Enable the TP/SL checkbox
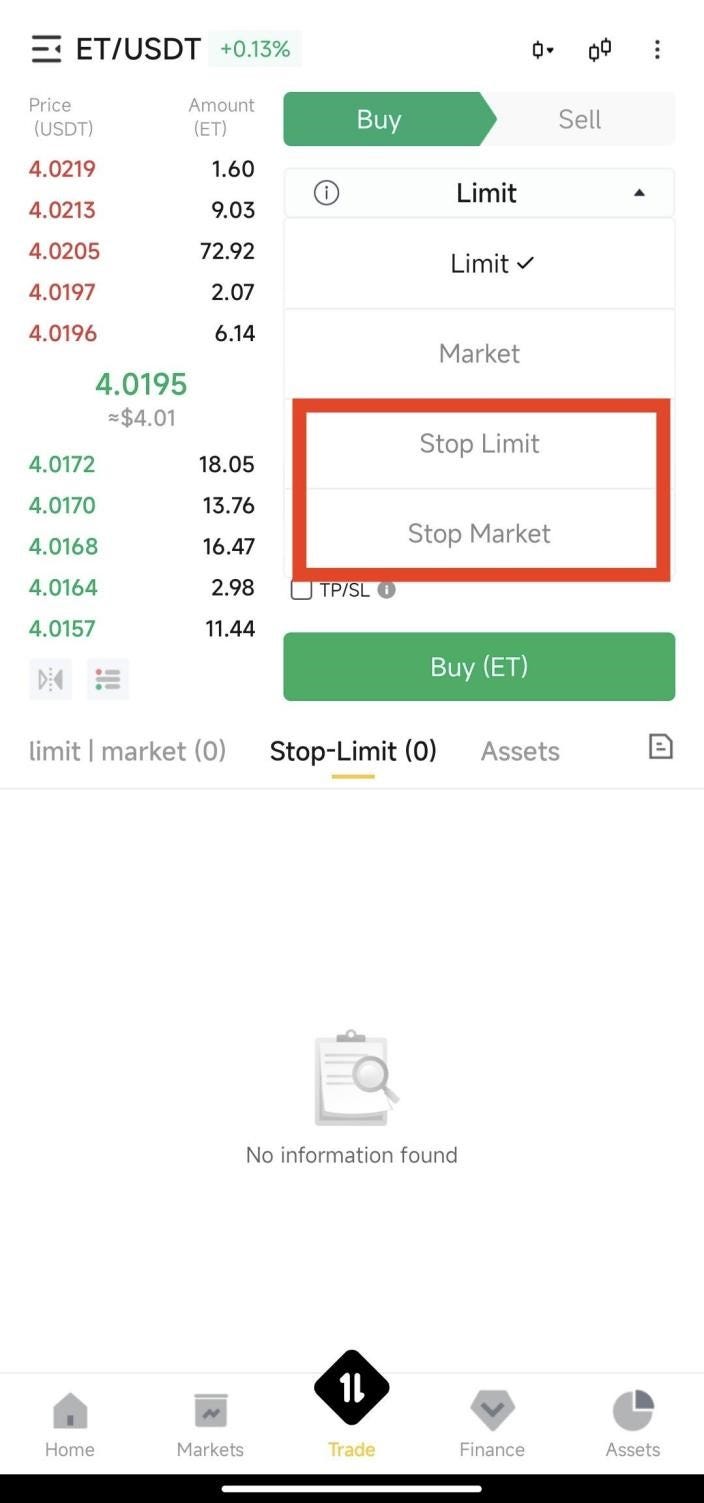This screenshot has height=1503, width=704. point(301,590)
